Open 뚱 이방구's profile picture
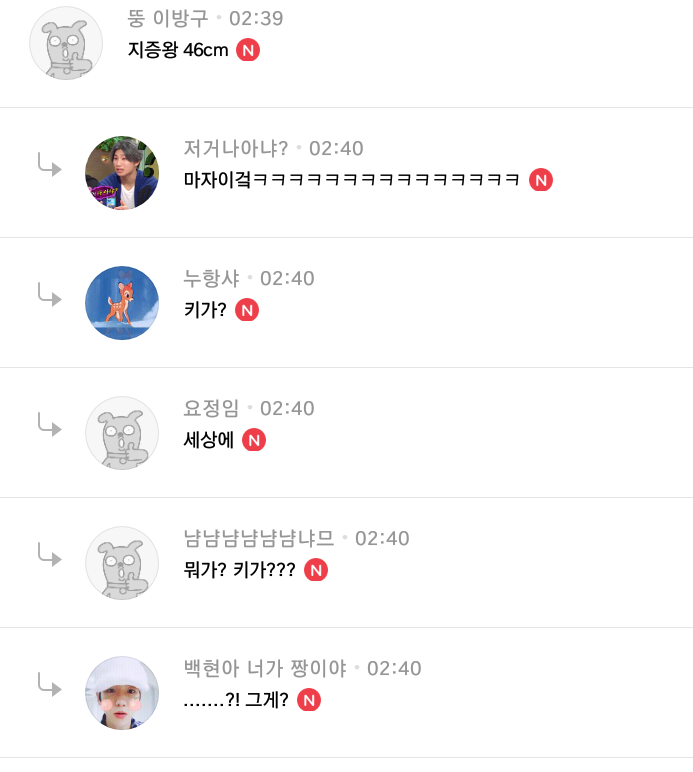693x772 pixels. (x=66, y=43)
